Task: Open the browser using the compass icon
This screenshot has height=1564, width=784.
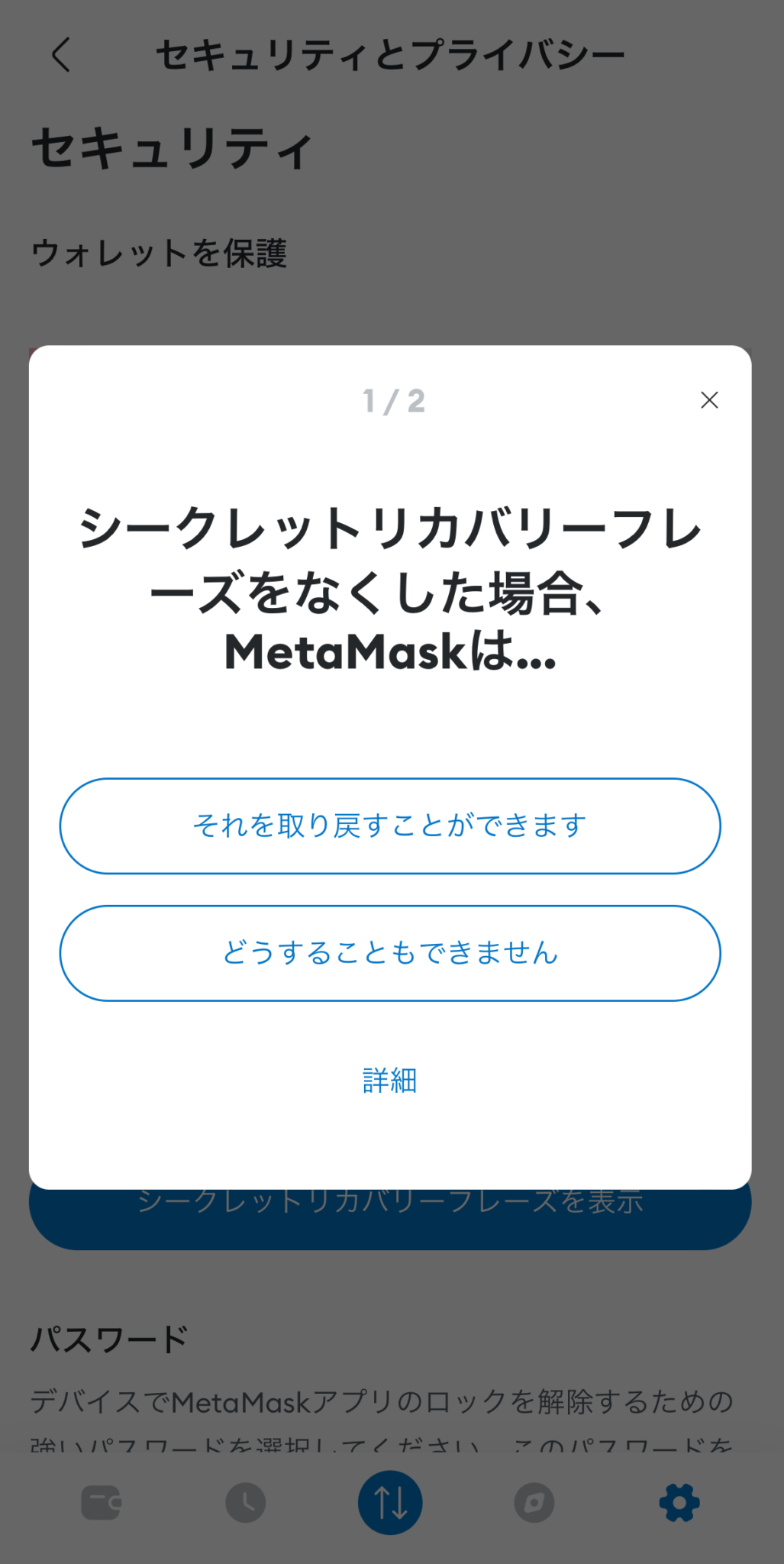Action: tap(534, 1501)
